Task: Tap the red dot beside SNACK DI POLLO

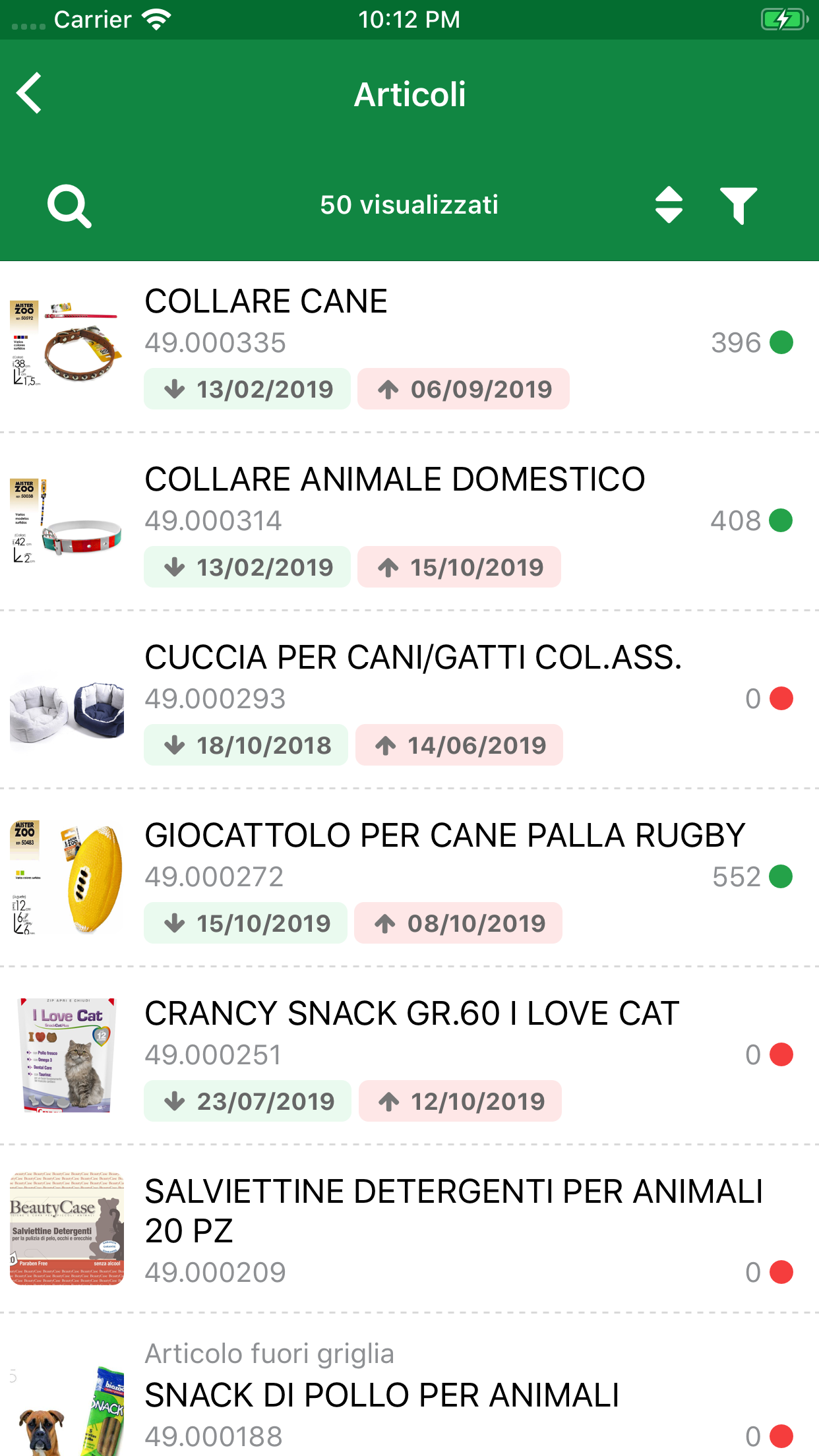Action: 783,1436
